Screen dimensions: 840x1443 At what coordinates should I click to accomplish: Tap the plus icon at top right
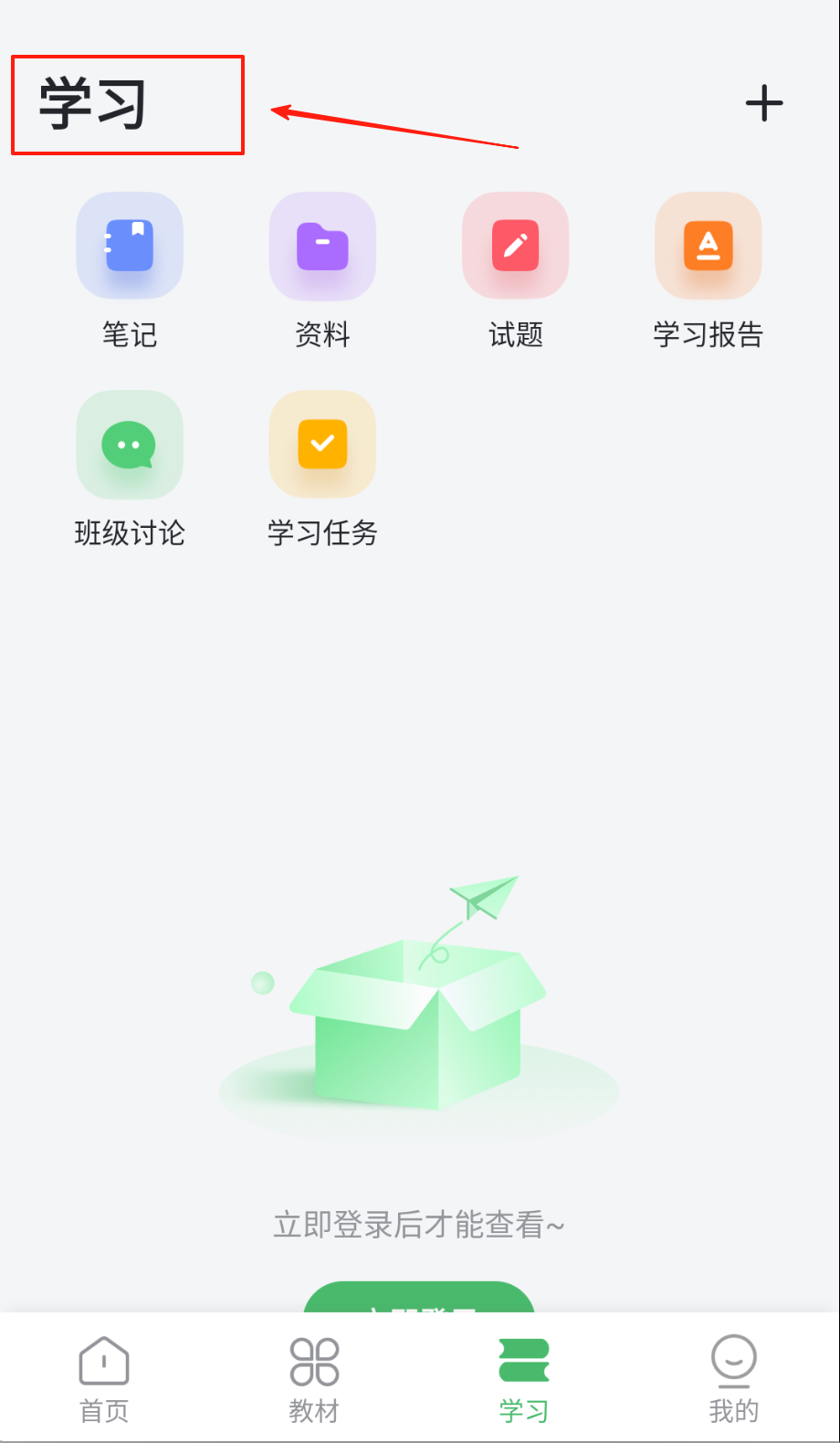pos(763,103)
